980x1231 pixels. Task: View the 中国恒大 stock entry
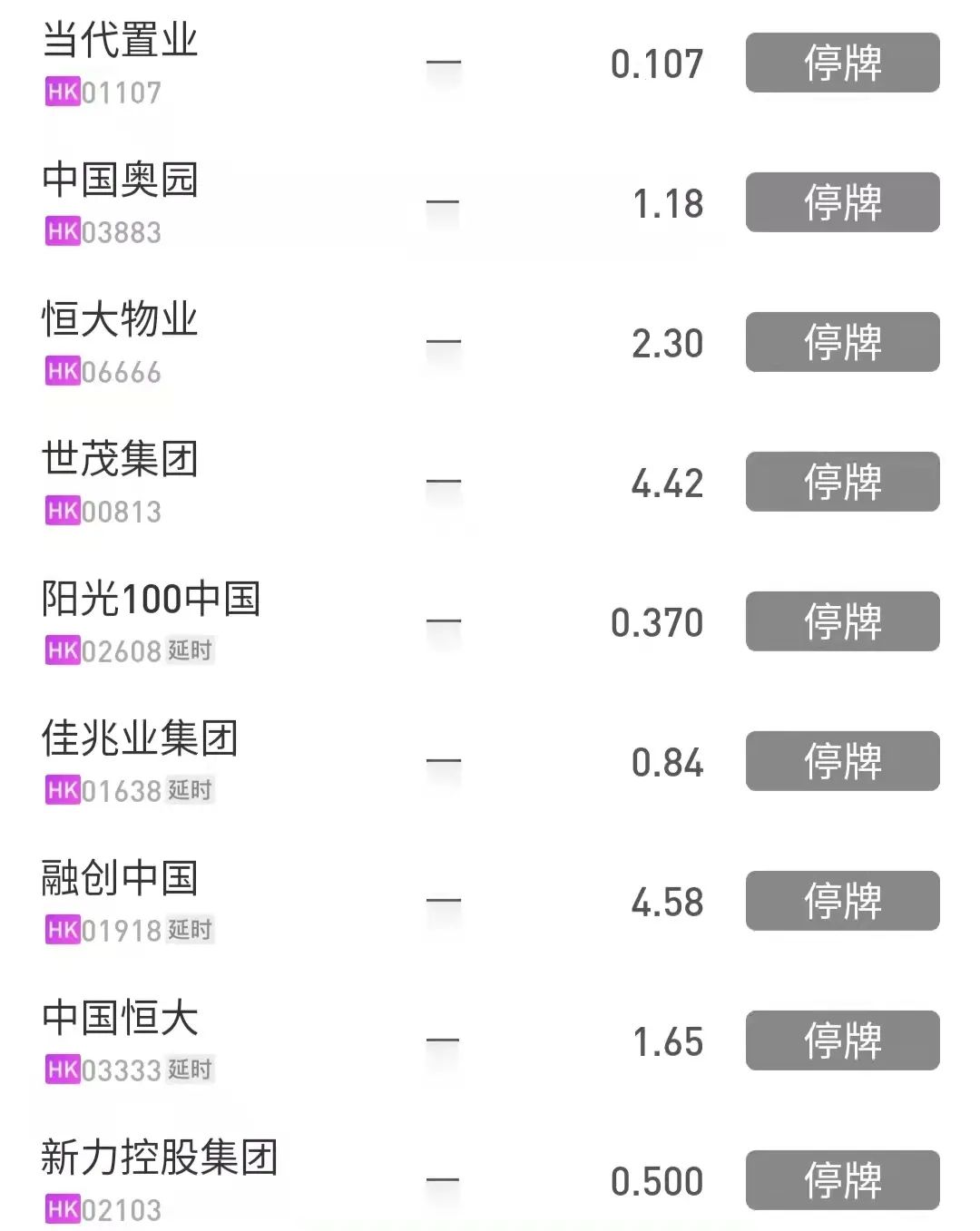point(120,1019)
